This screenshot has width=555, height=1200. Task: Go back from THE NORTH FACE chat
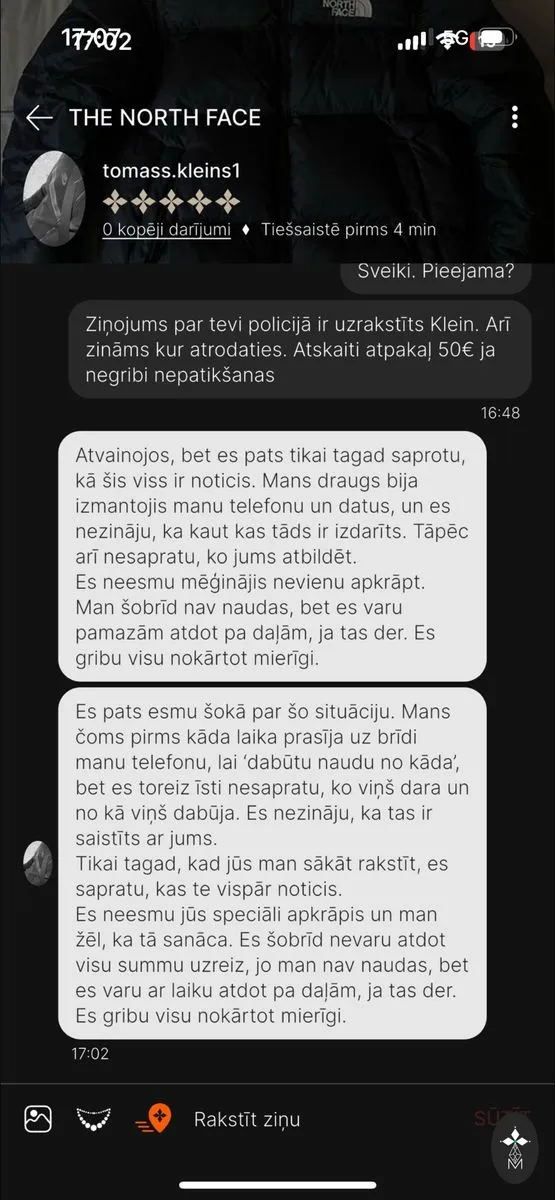click(x=39, y=118)
